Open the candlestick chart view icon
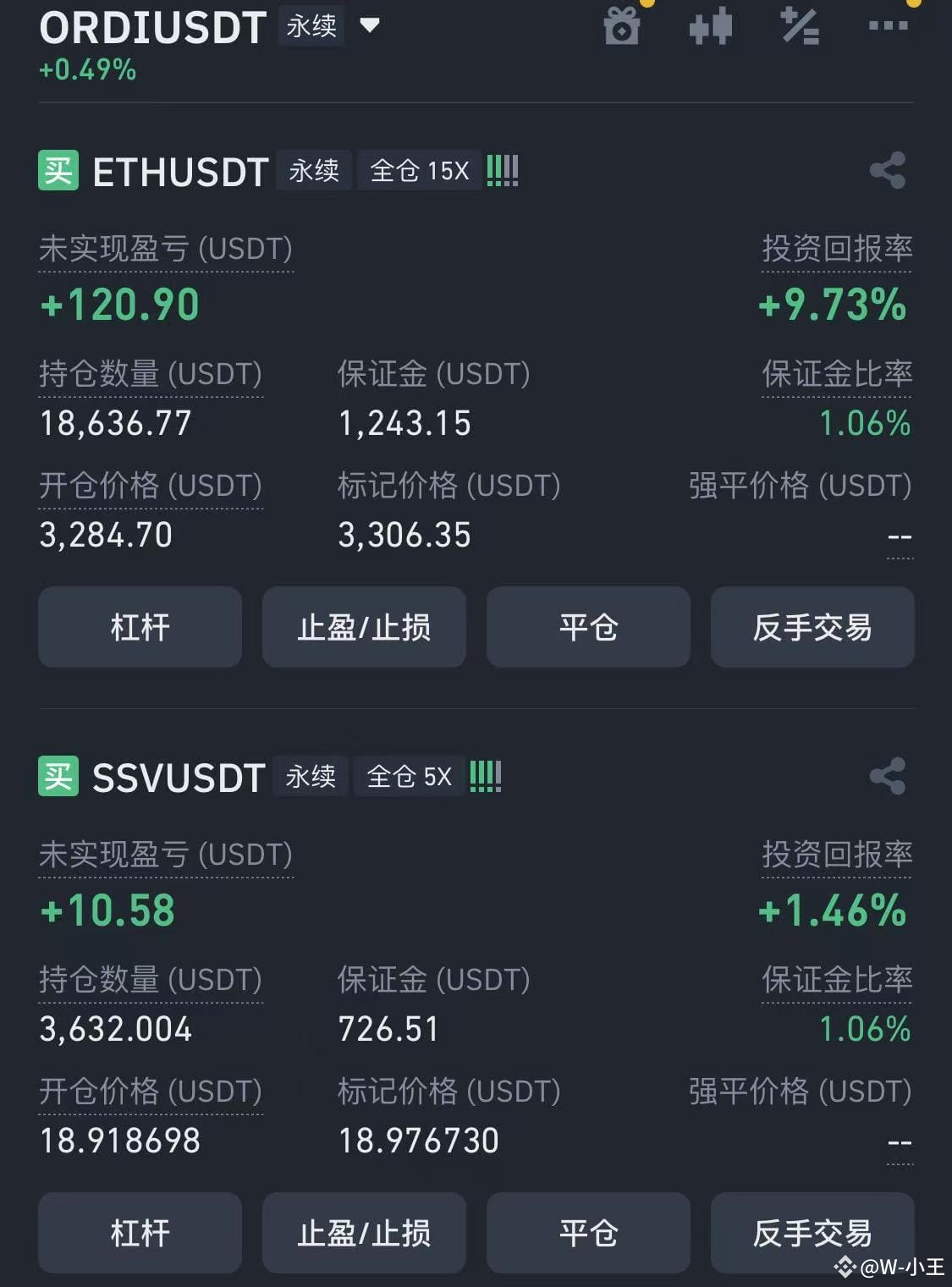952x1287 pixels. pos(711,27)
